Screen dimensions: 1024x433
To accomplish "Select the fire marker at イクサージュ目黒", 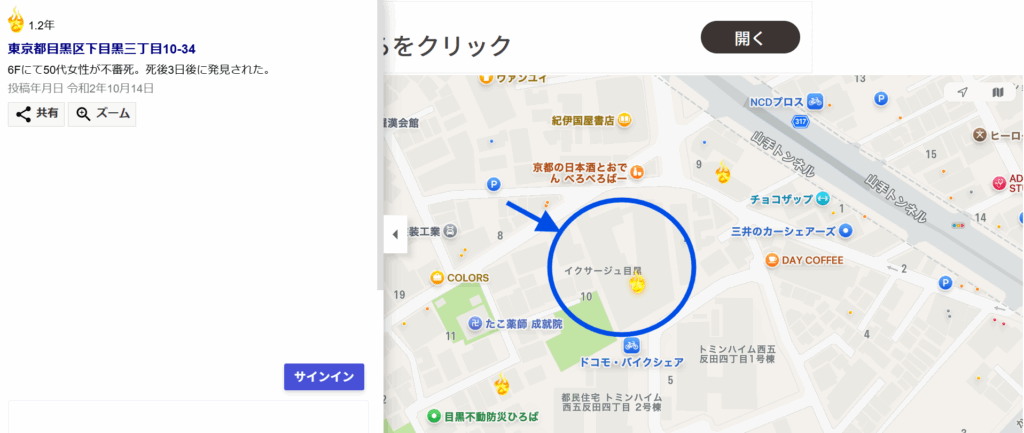I will point(636,285).
